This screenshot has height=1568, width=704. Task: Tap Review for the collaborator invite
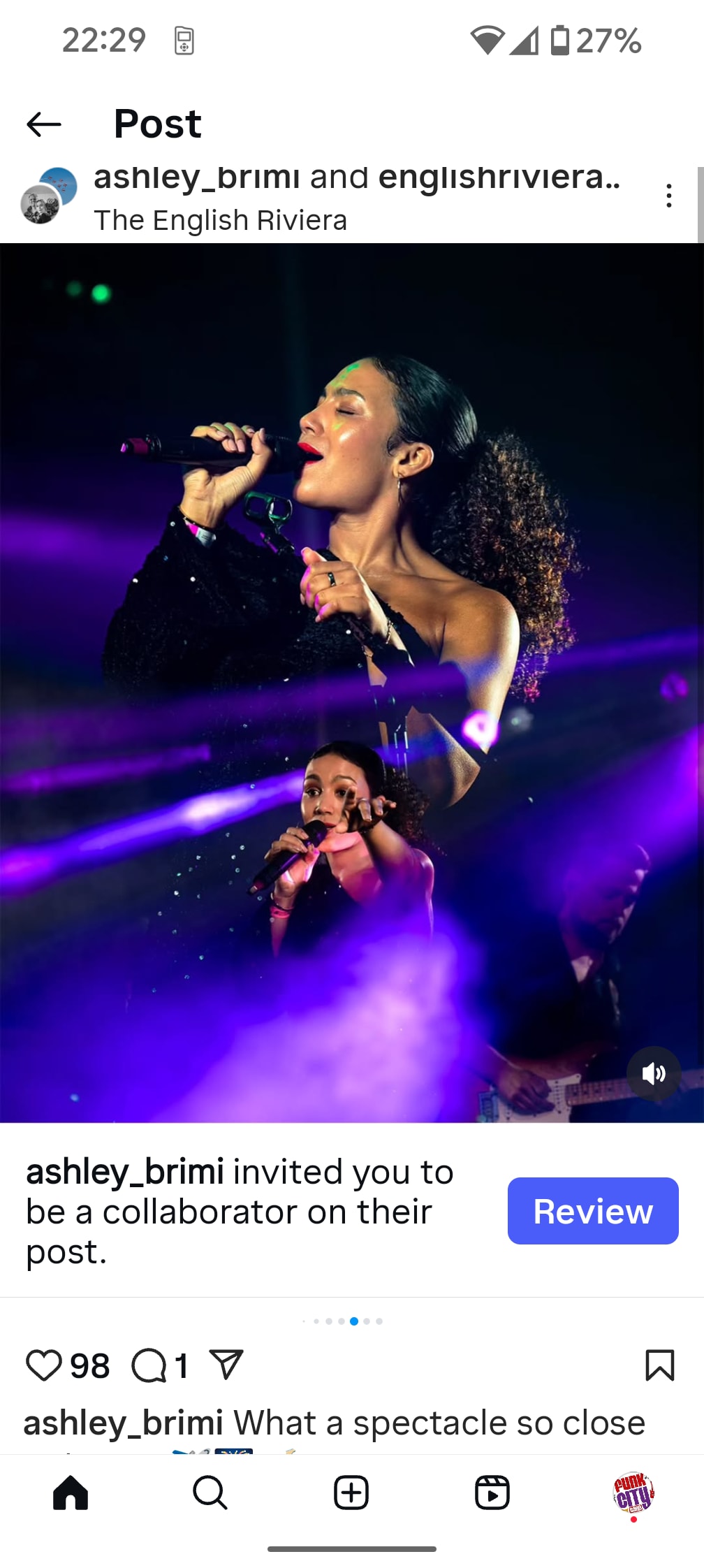593,1211
